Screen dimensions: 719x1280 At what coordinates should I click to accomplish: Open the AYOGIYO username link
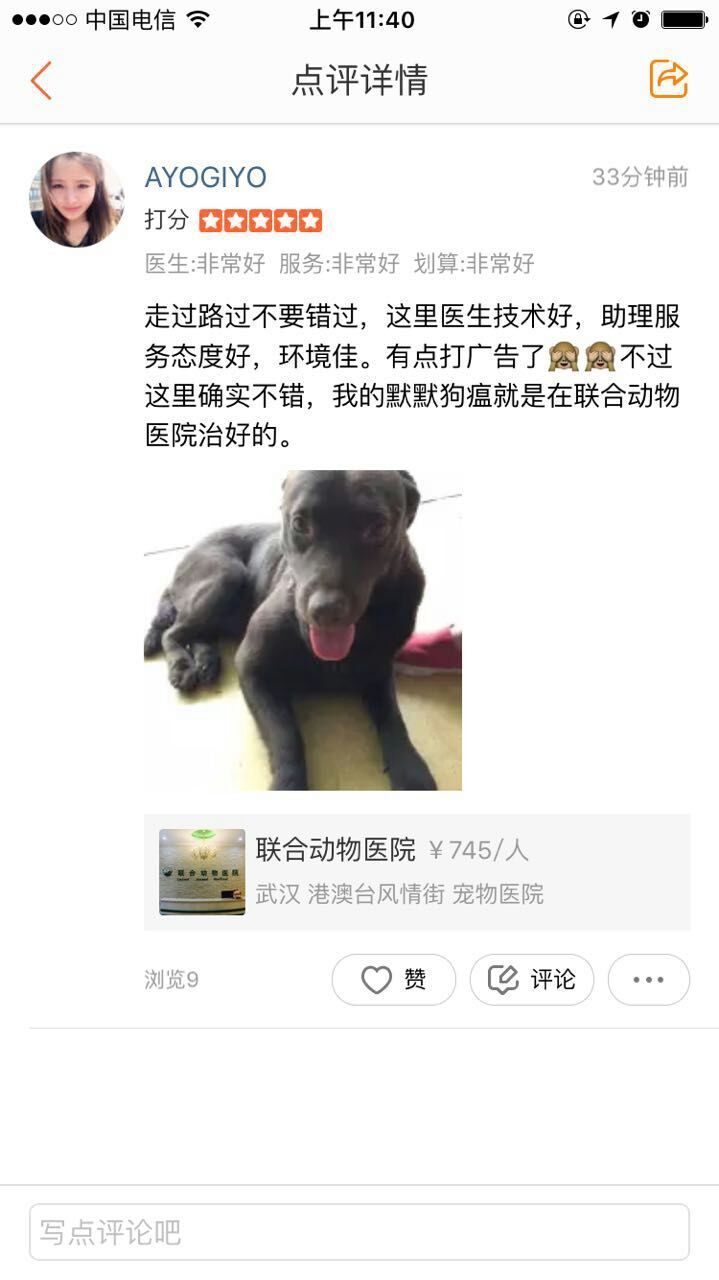(206, 178)
